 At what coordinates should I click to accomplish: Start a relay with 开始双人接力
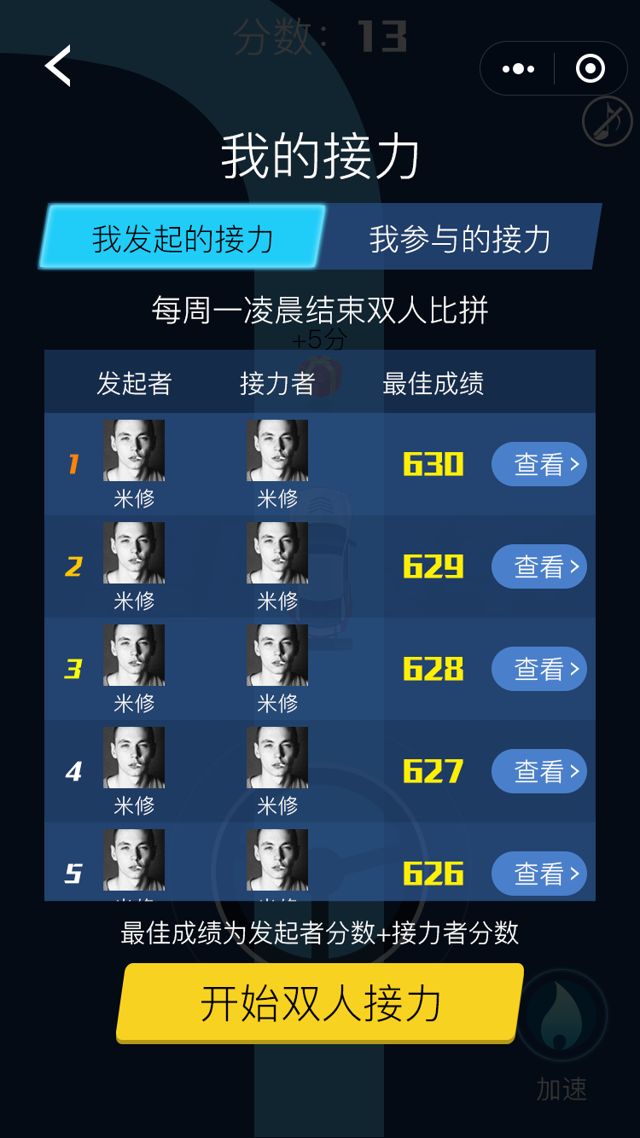(320, 1003)
